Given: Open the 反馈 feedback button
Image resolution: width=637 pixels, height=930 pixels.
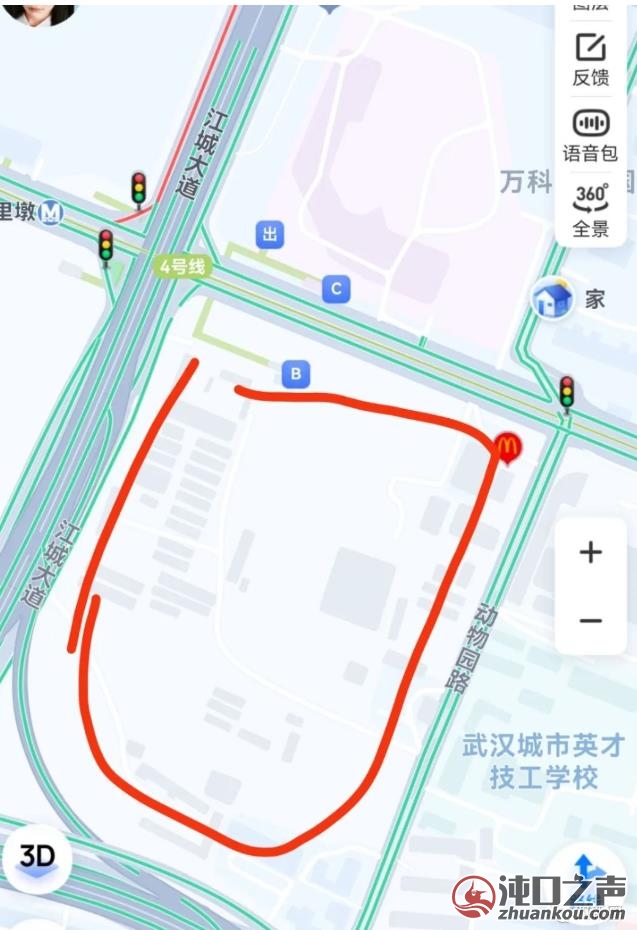Looking at the screenshot, I should (590, 59).
